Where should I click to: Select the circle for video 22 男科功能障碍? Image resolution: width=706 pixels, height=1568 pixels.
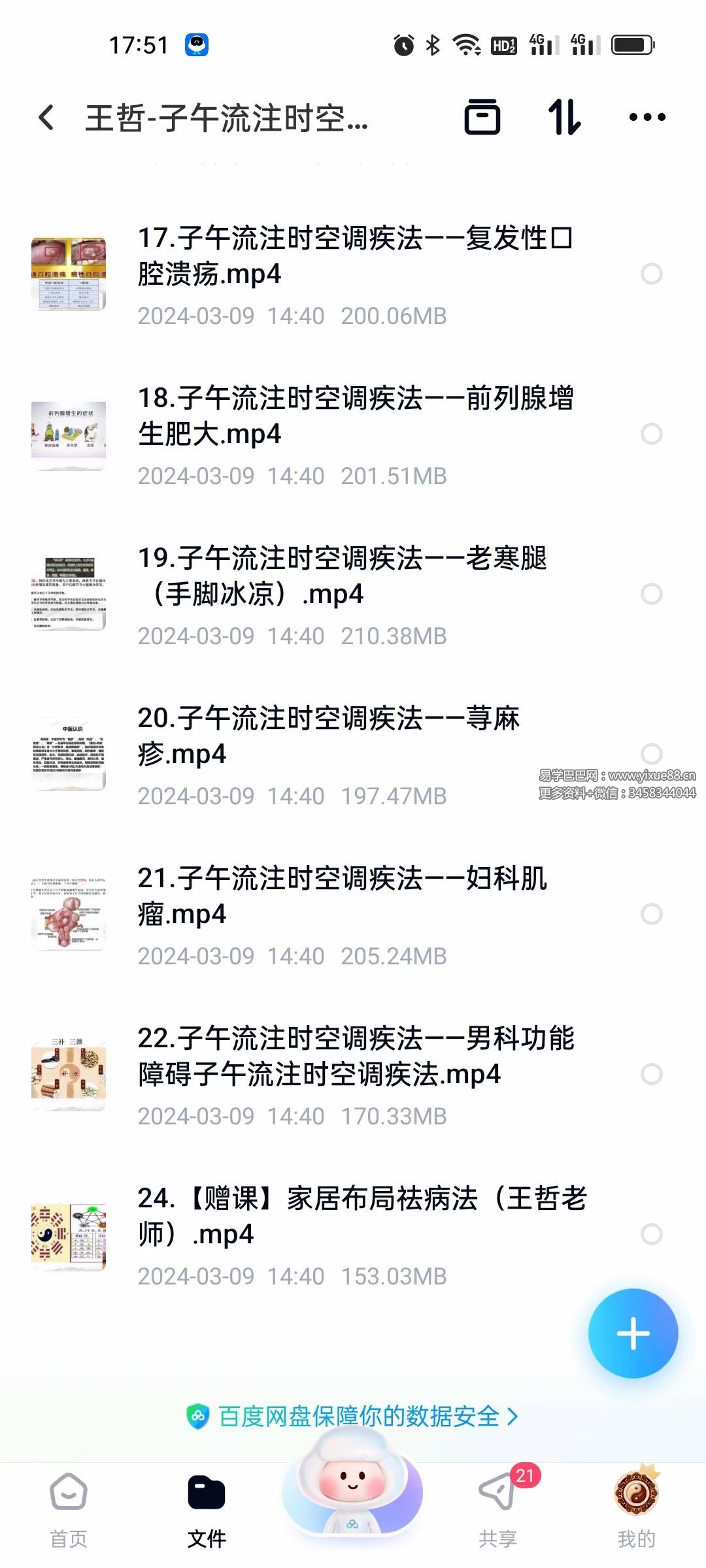tap(651, 1074)
